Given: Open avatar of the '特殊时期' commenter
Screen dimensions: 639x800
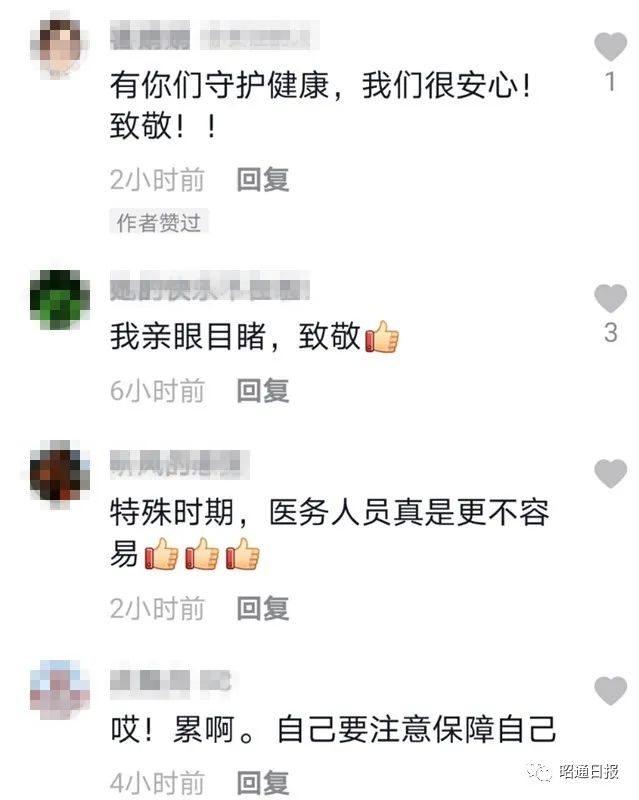Looking at the screenshot, I should tap(60, 473).
